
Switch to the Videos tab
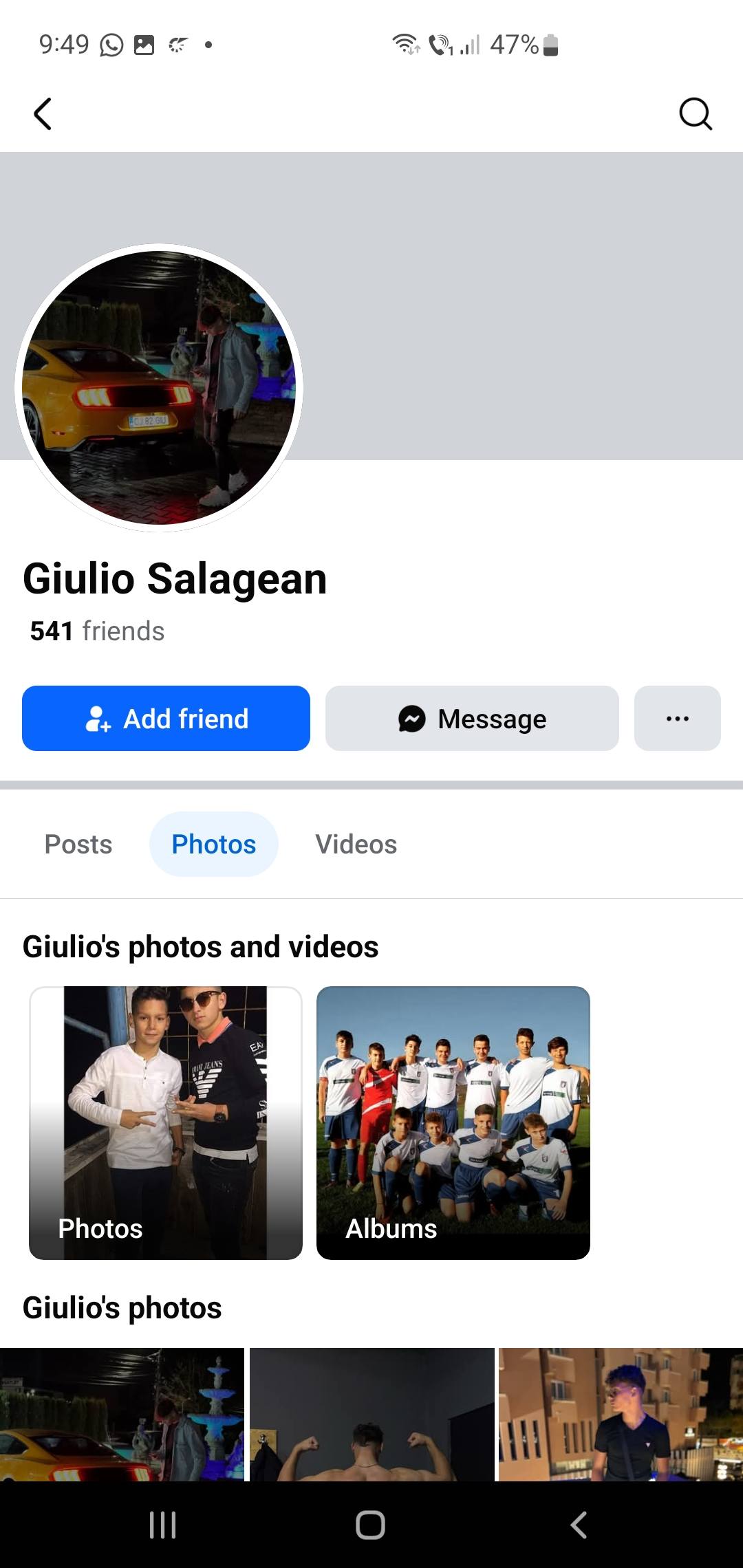[x=356, y=844]
